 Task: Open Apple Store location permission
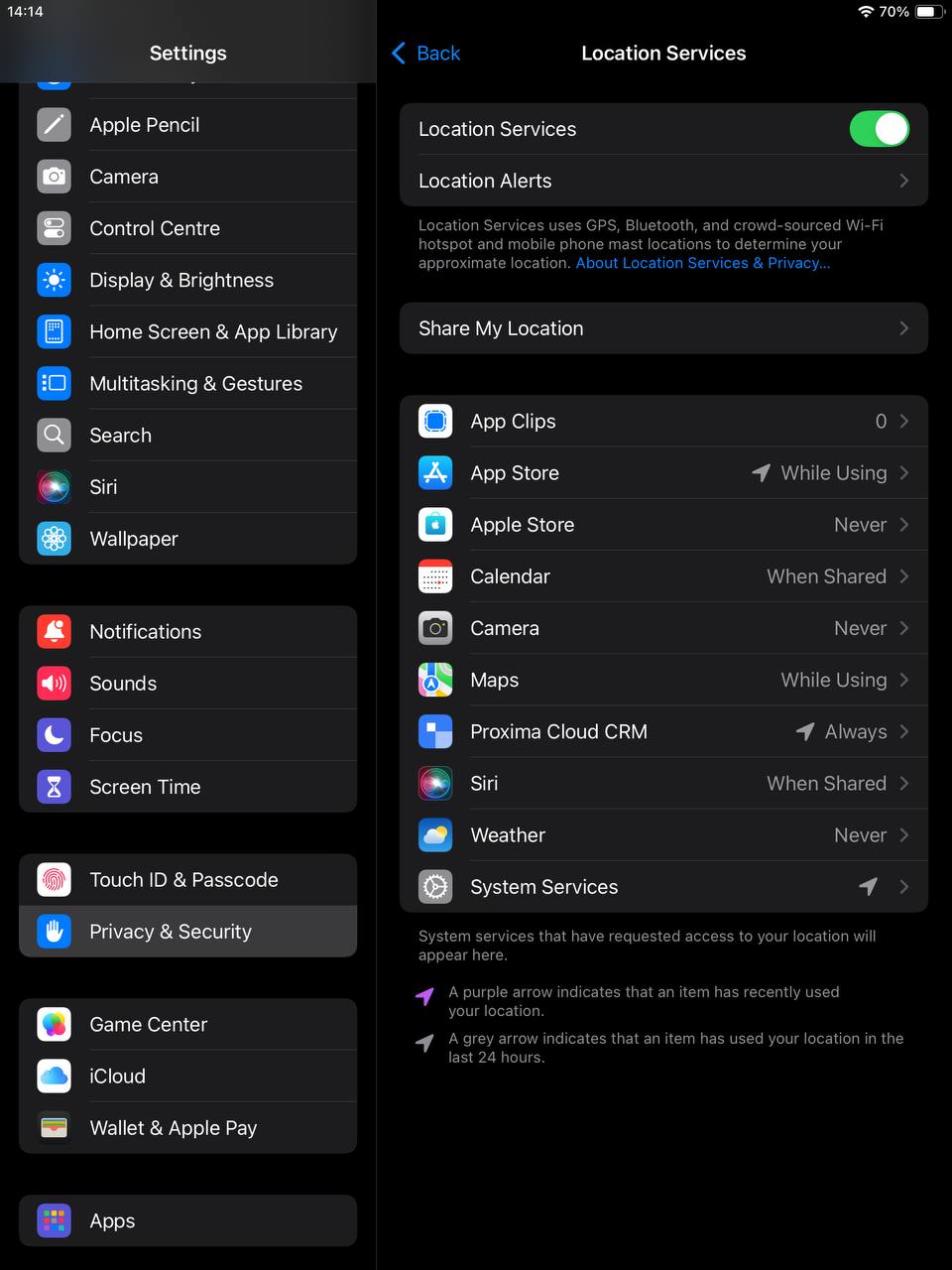(662, 525)
